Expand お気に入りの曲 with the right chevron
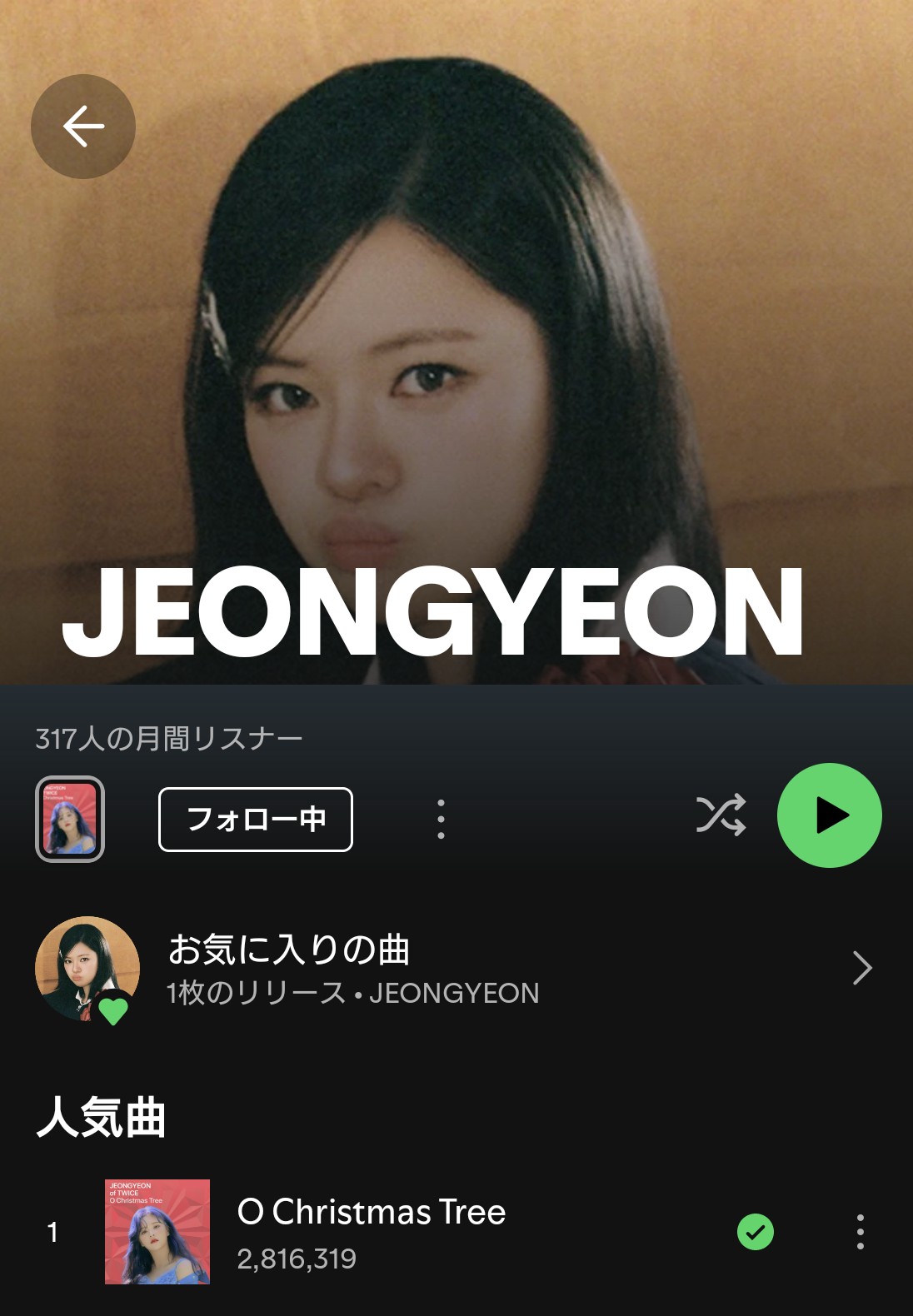Viewport: 913px width, 1316px height. [862, 967]
